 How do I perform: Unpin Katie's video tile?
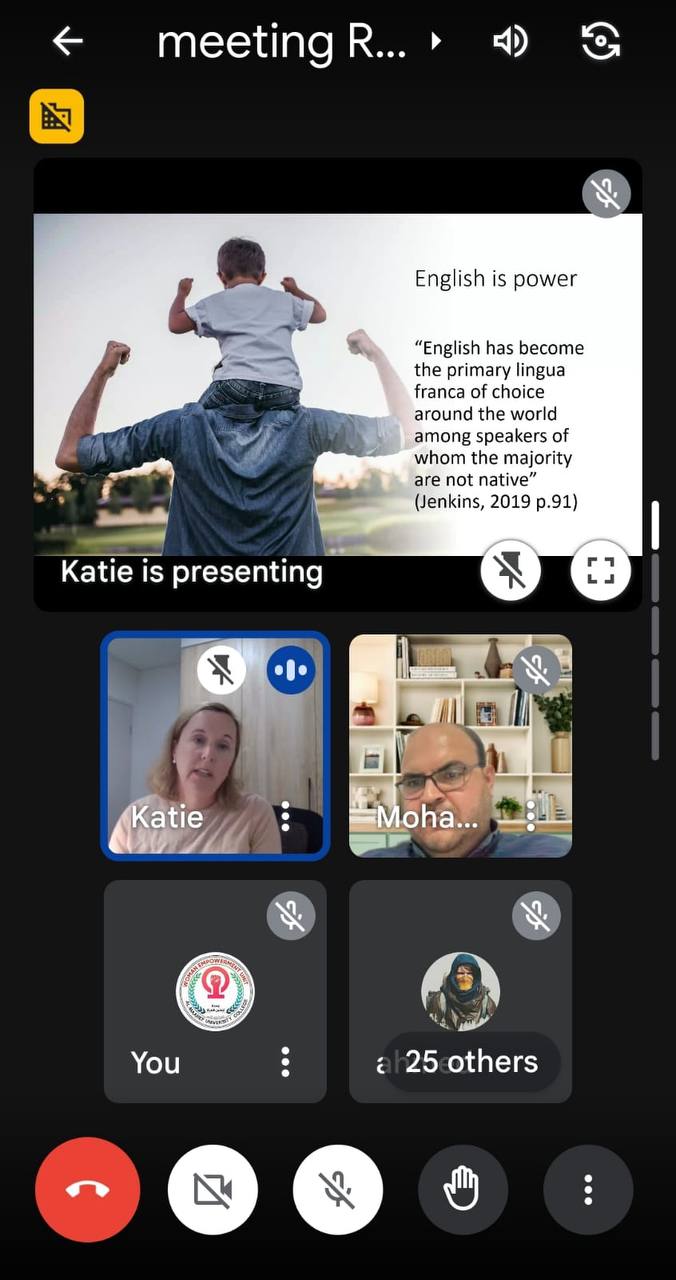(x=221, y=670)
